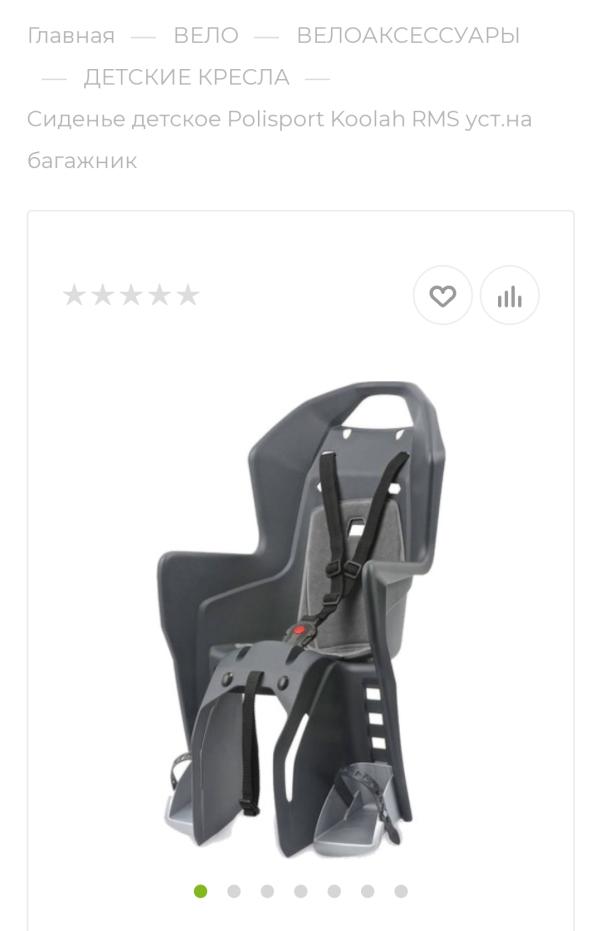Select the last photo indicator dot
Viewport: 600px width, 931px height.
point(401,891)
